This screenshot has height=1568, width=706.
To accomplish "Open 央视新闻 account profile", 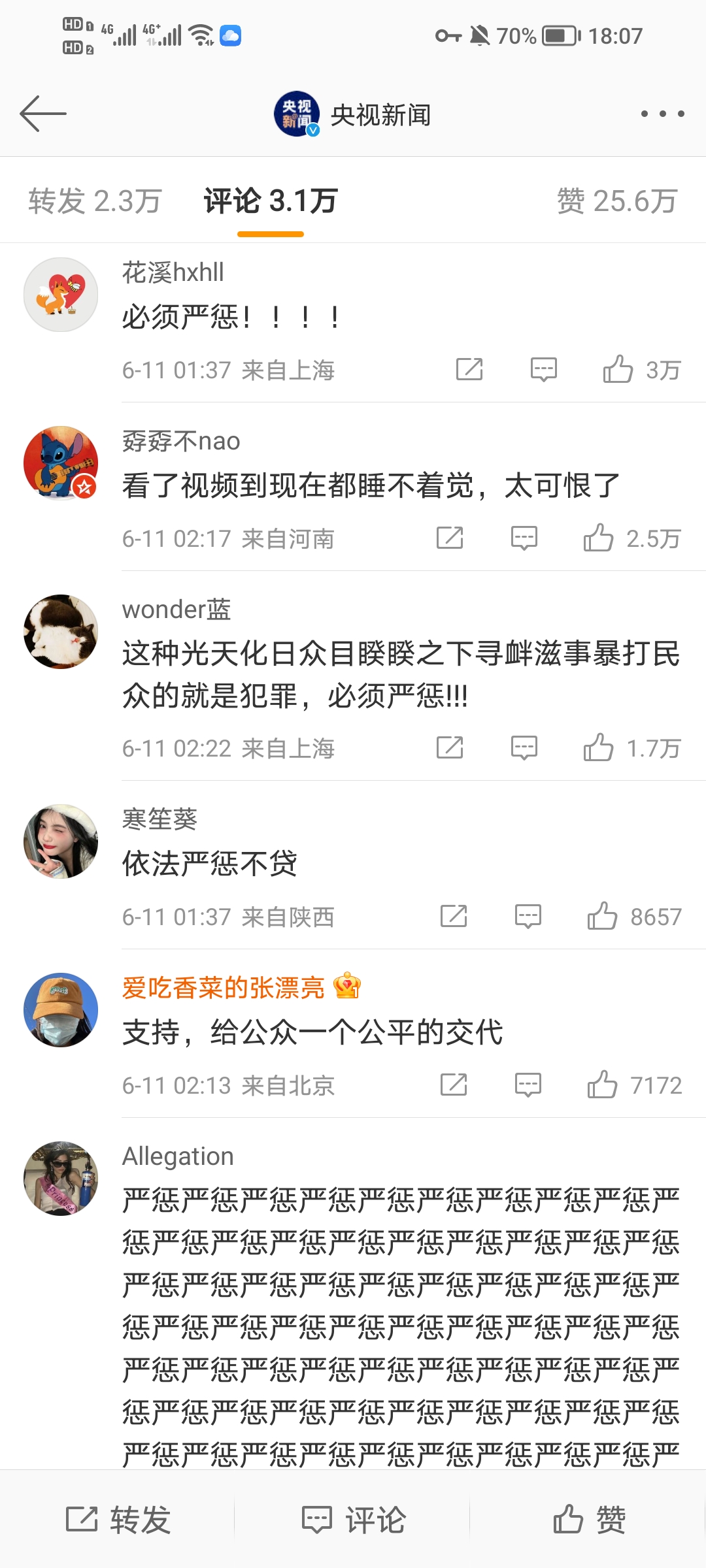I will pos(352,114).
